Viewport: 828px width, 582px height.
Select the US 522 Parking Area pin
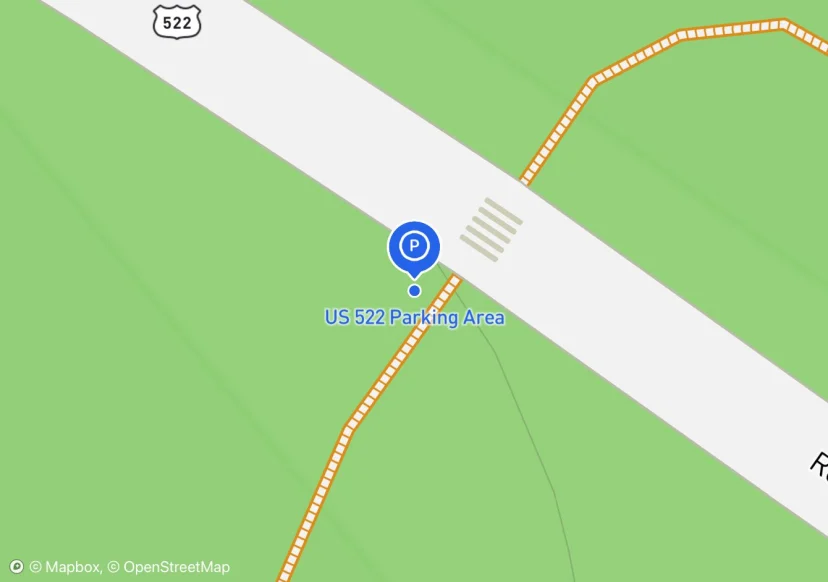pos(414,246)
